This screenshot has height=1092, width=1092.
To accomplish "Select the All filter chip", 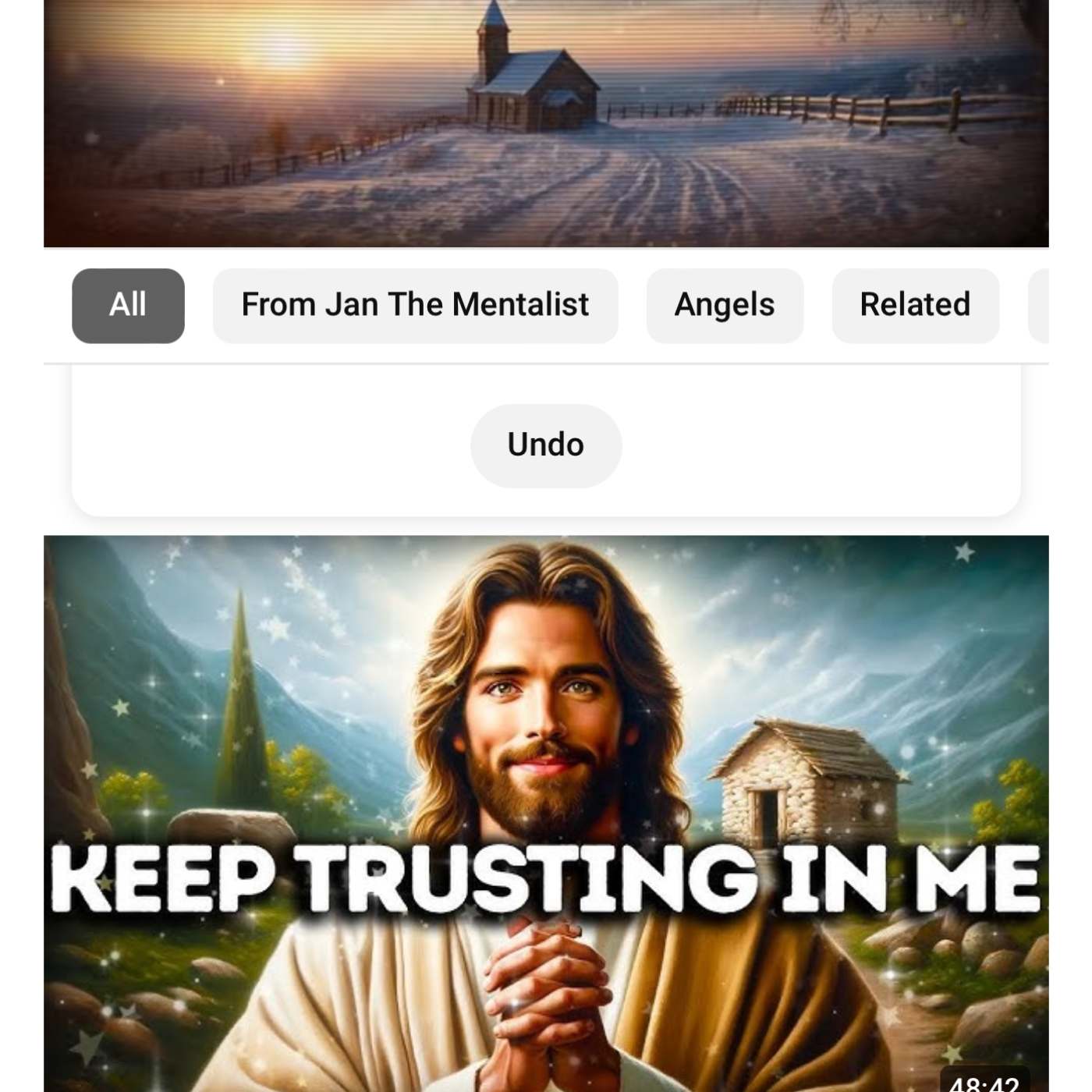I will pos(128,305).
